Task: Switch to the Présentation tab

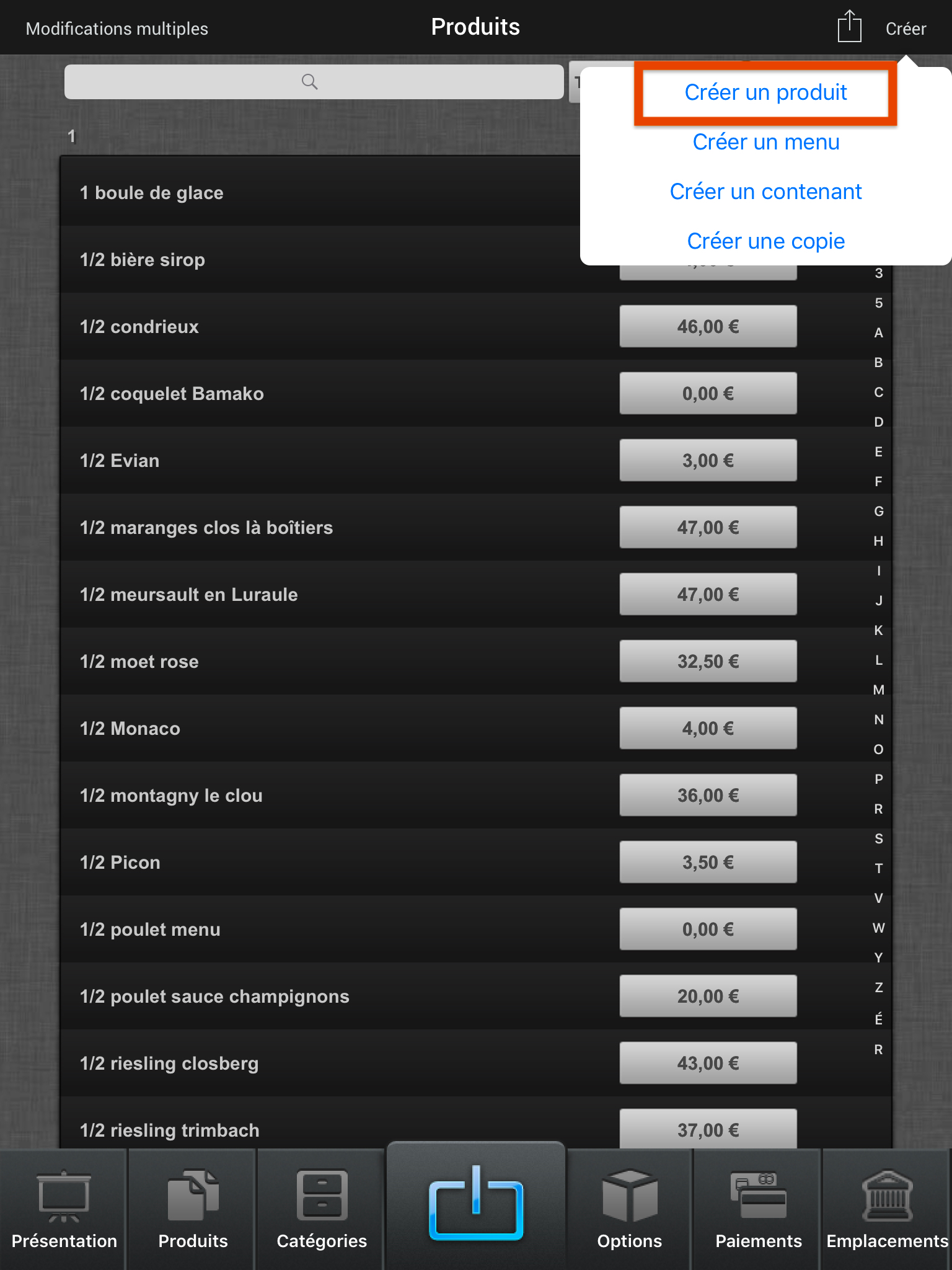Action: coord(64,1209)
